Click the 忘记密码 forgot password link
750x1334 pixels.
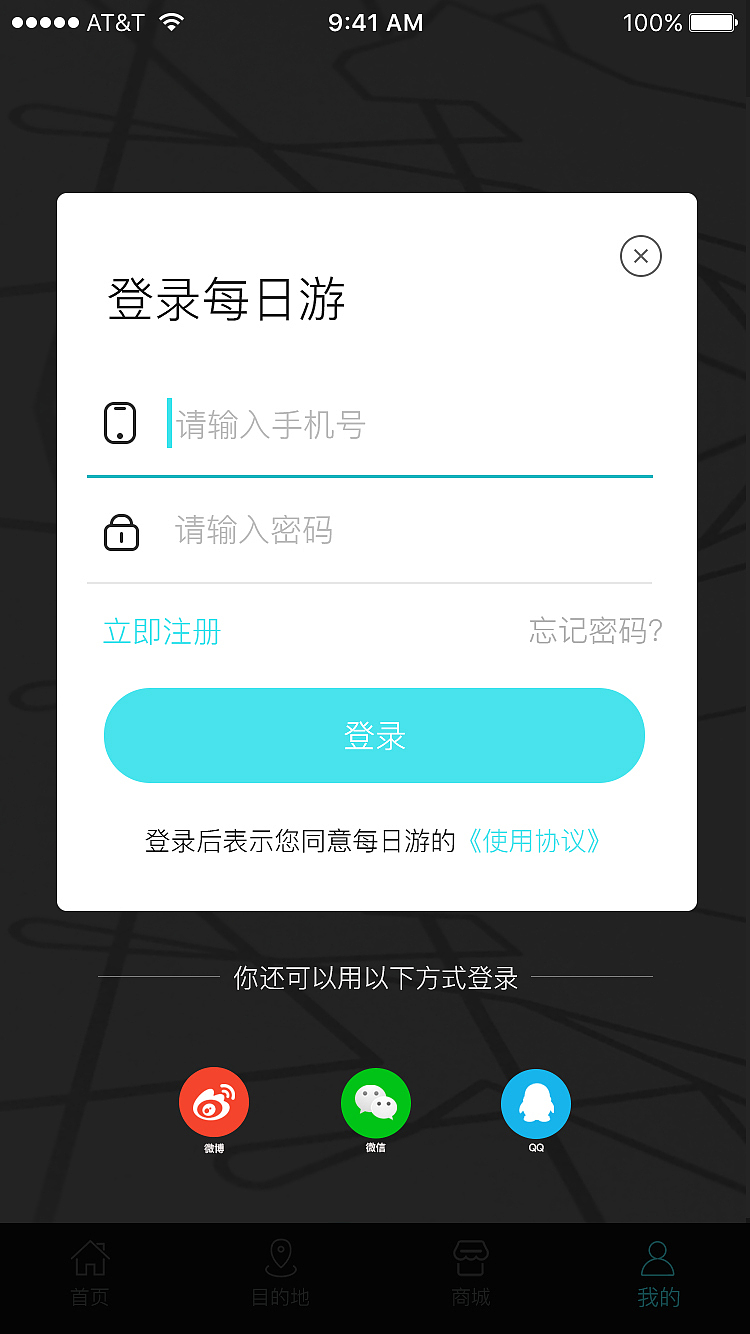593,632
